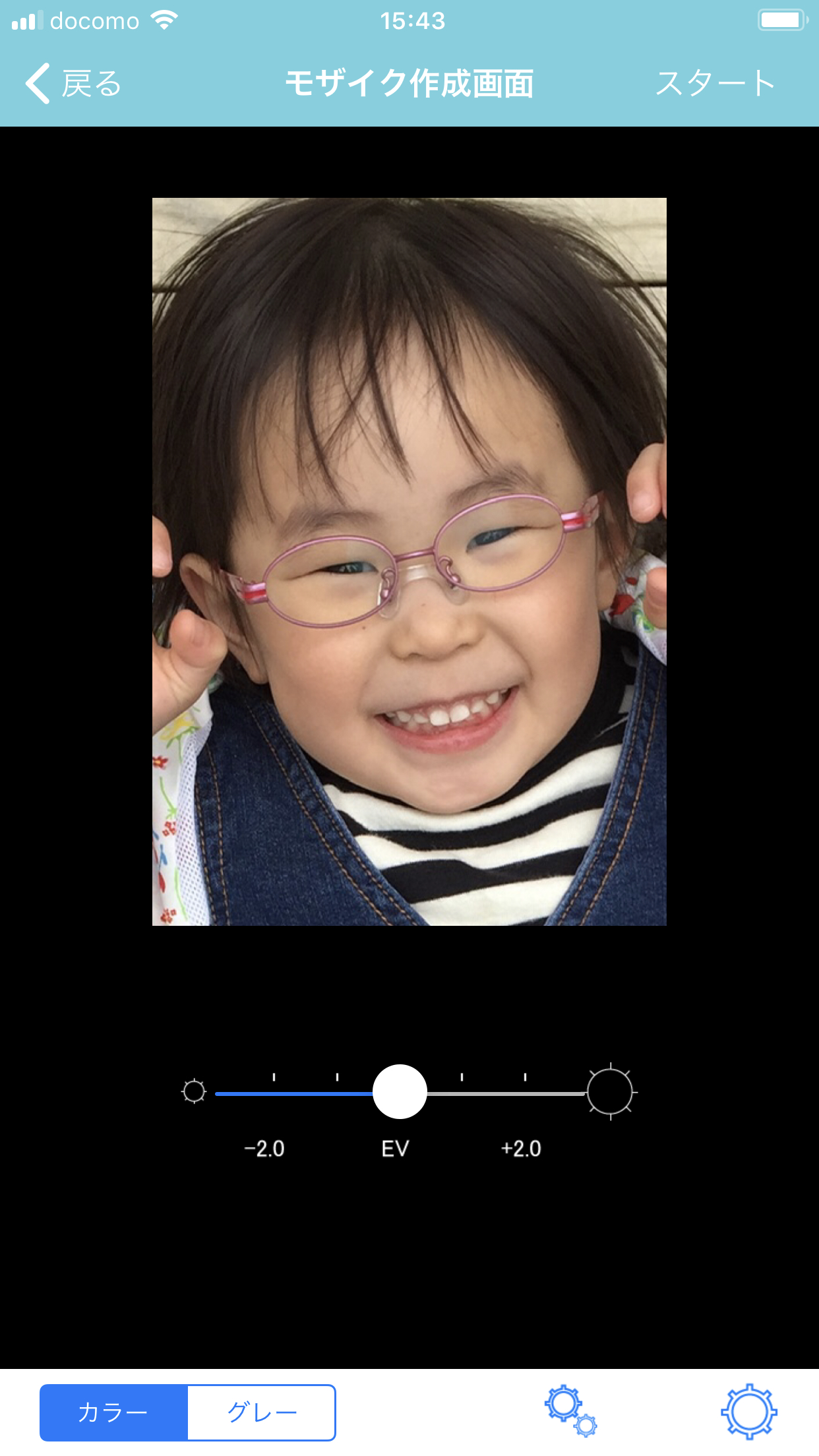The width and height of the screenshot is (819, 1456).
Task: Tap the EV brightness slider handle
Action: click(400, 1091)
